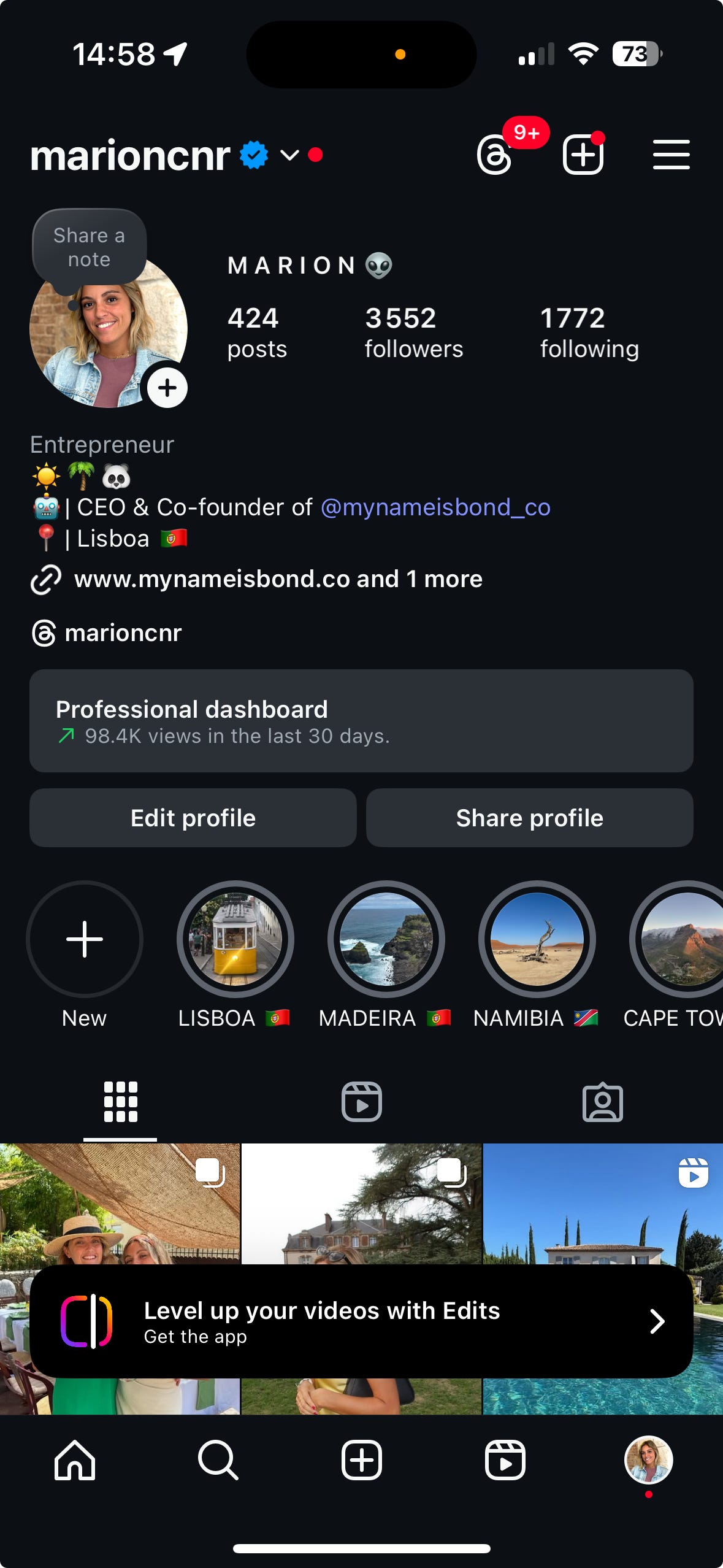The height and width of the screenshot is (1568, 723).
Task: Switch to the Reels tab on profile
Action: pyautogui.click(x=361, y=1102)
